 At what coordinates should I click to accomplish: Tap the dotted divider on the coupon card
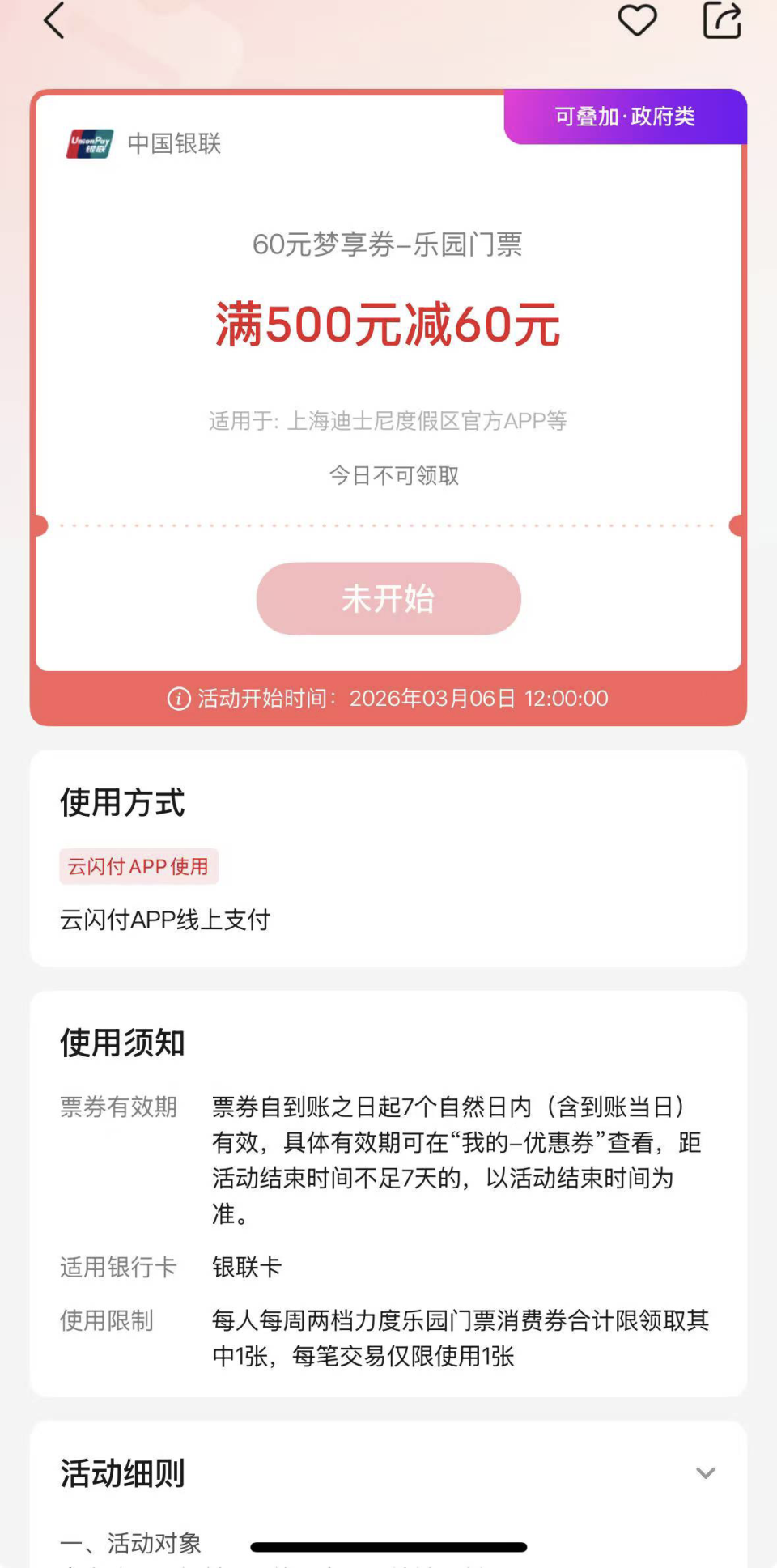388,526
